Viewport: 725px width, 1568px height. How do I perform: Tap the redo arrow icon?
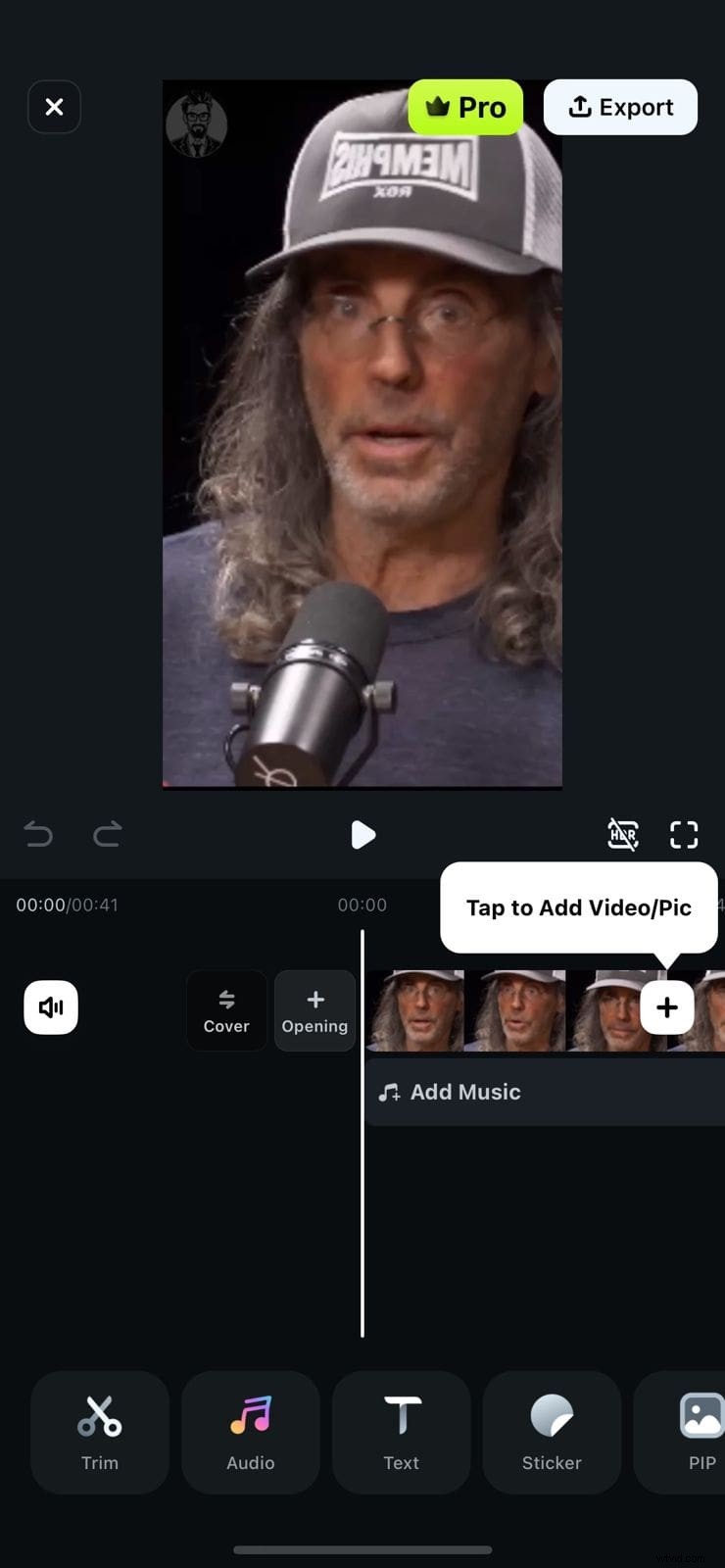tap(107, 834)
